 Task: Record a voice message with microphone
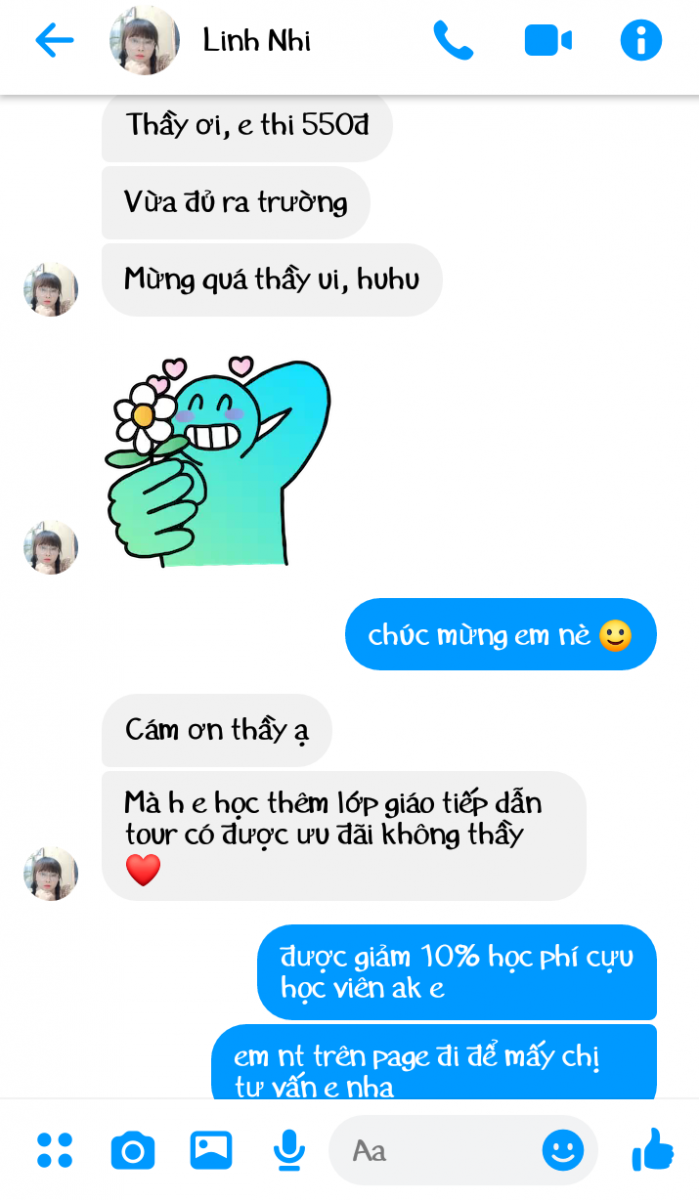point(289,1150)
